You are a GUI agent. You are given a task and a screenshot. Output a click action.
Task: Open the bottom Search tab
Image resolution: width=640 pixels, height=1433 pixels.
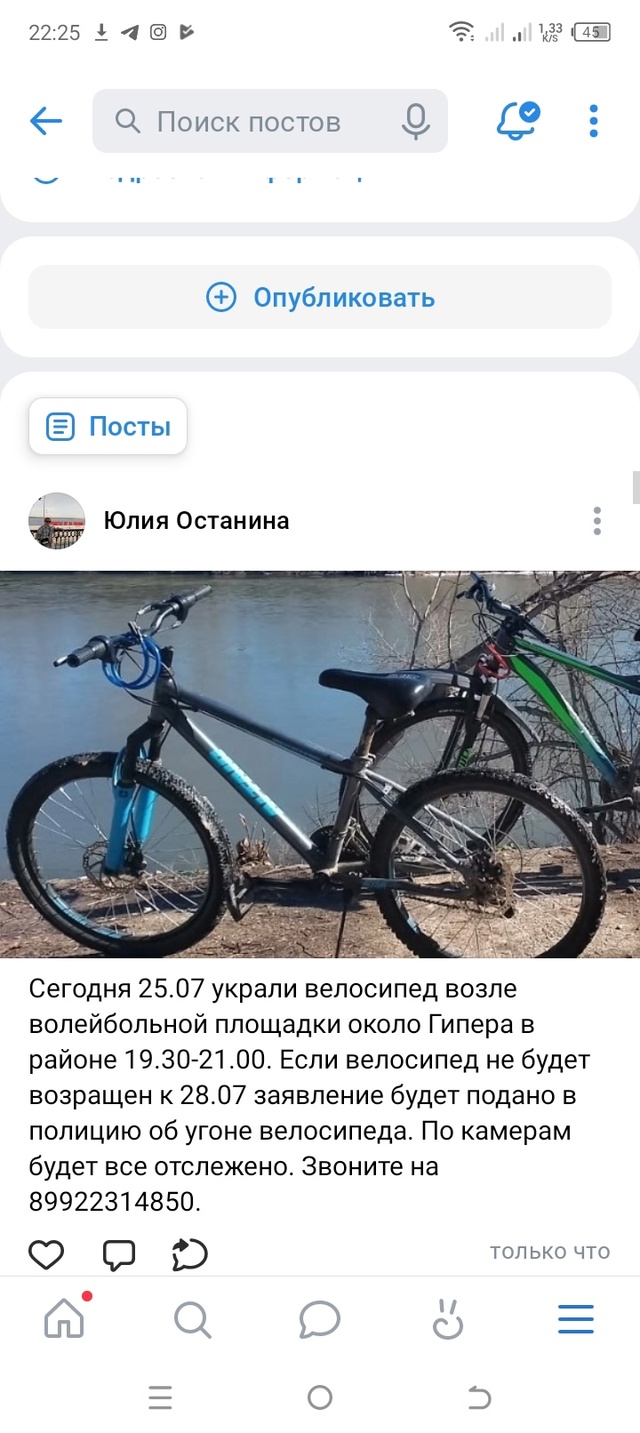192,1320
